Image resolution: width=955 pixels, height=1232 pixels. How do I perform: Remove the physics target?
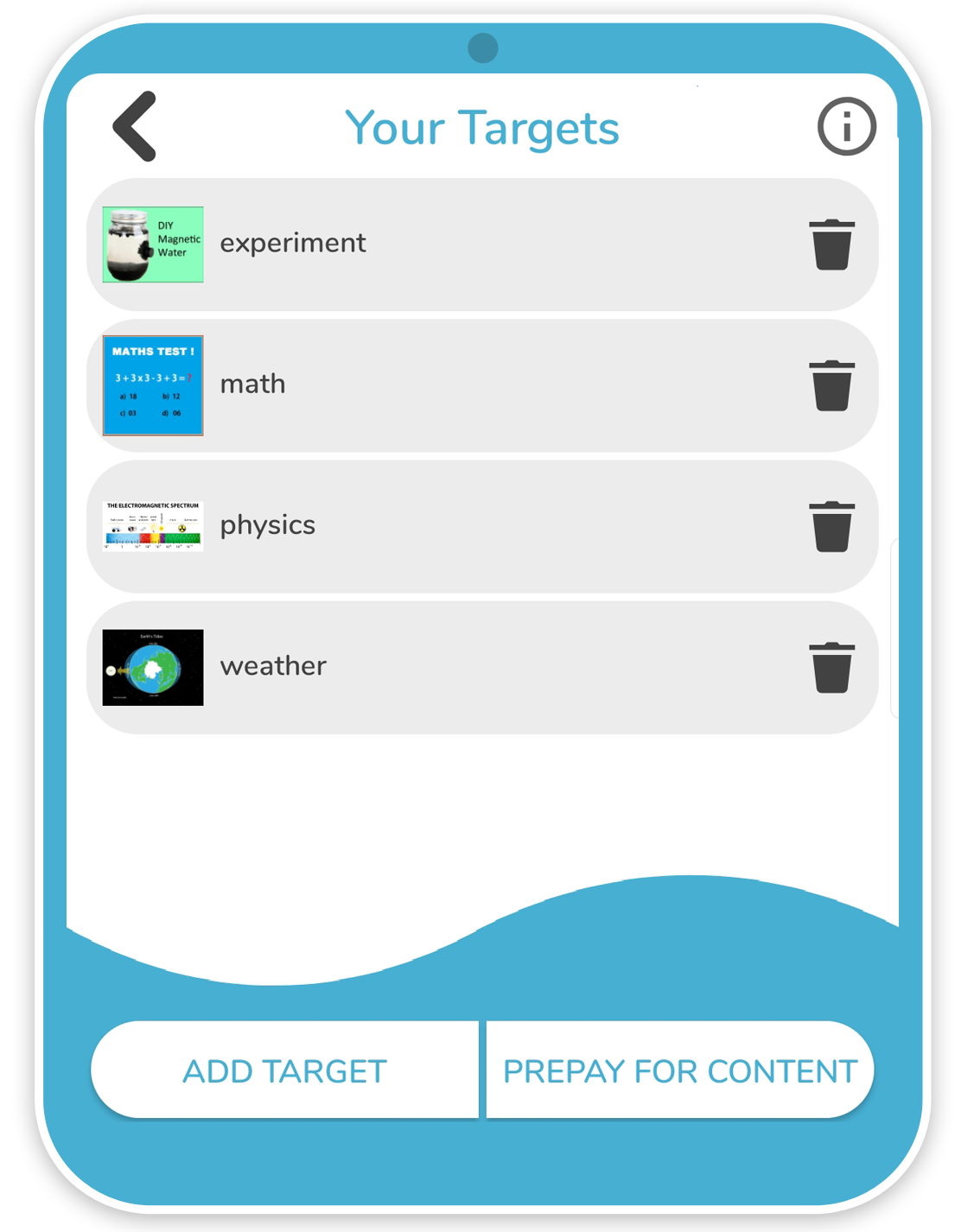pos(831,526)
